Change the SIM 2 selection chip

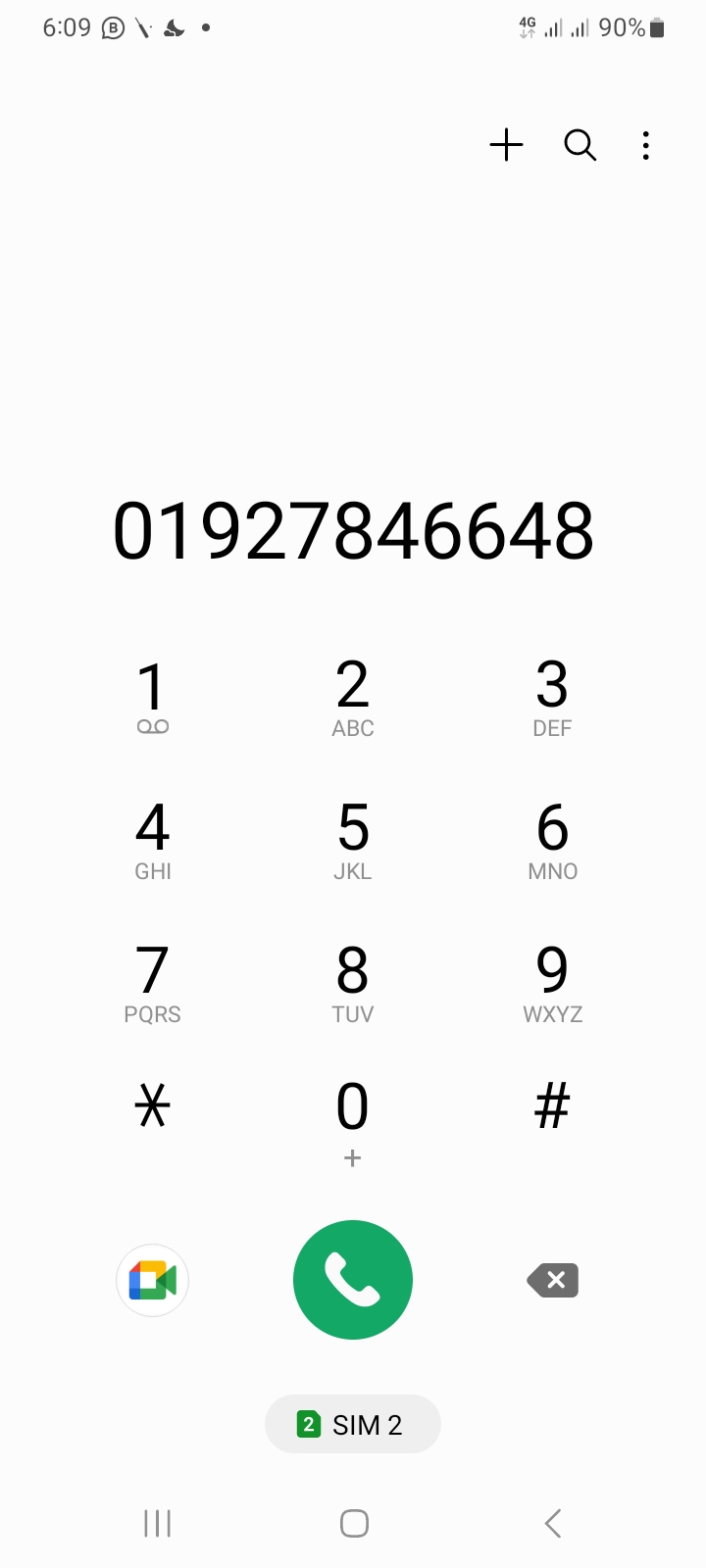click(353, 1424)
